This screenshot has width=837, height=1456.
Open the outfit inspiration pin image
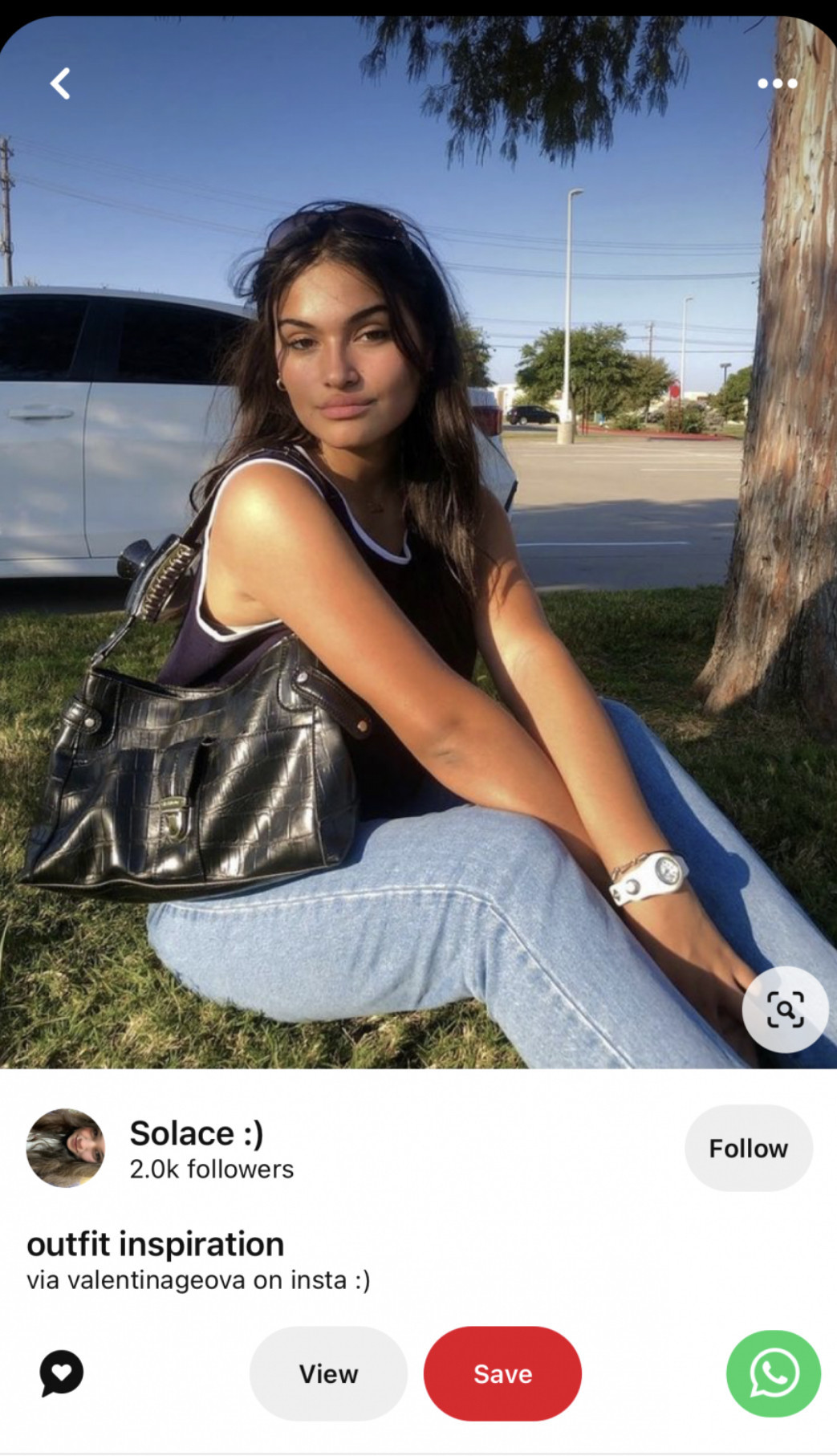tap(417, 562)
